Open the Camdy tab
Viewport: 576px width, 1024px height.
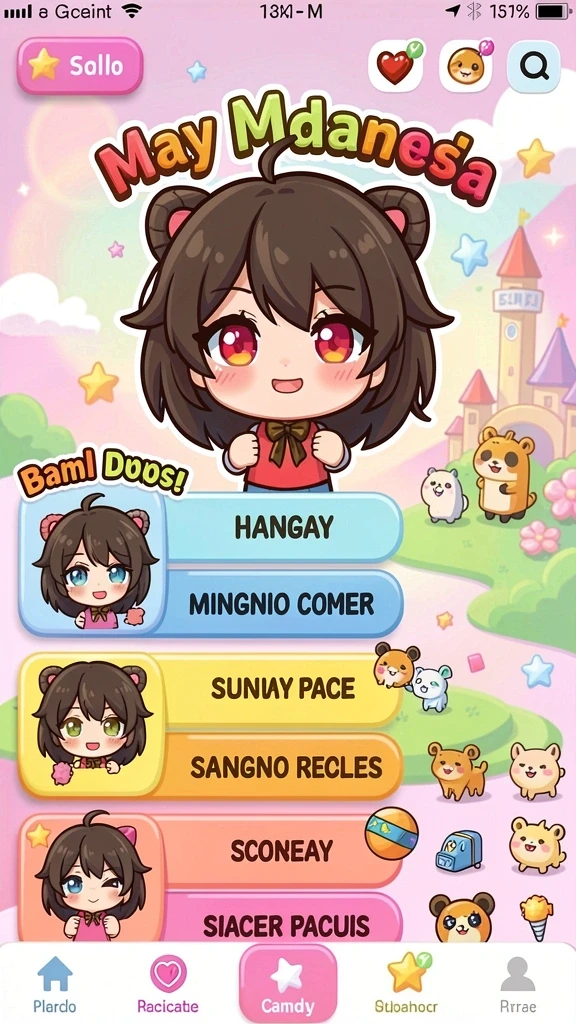[288, 983]
